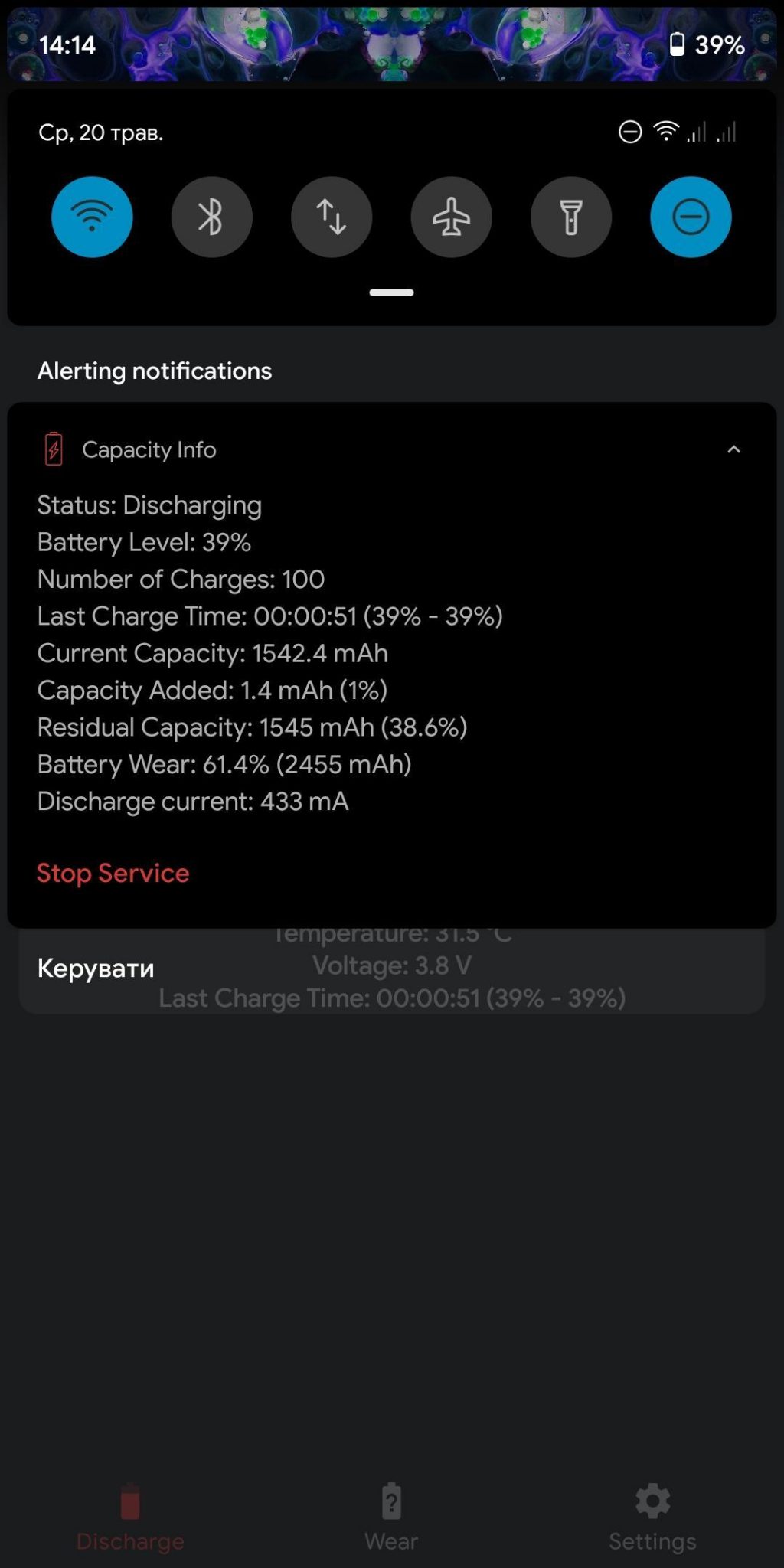The height and width of the screenshot is (1568, 784).
Task: Tap the flashlight quick settings icon
Action: coord(570,217)
